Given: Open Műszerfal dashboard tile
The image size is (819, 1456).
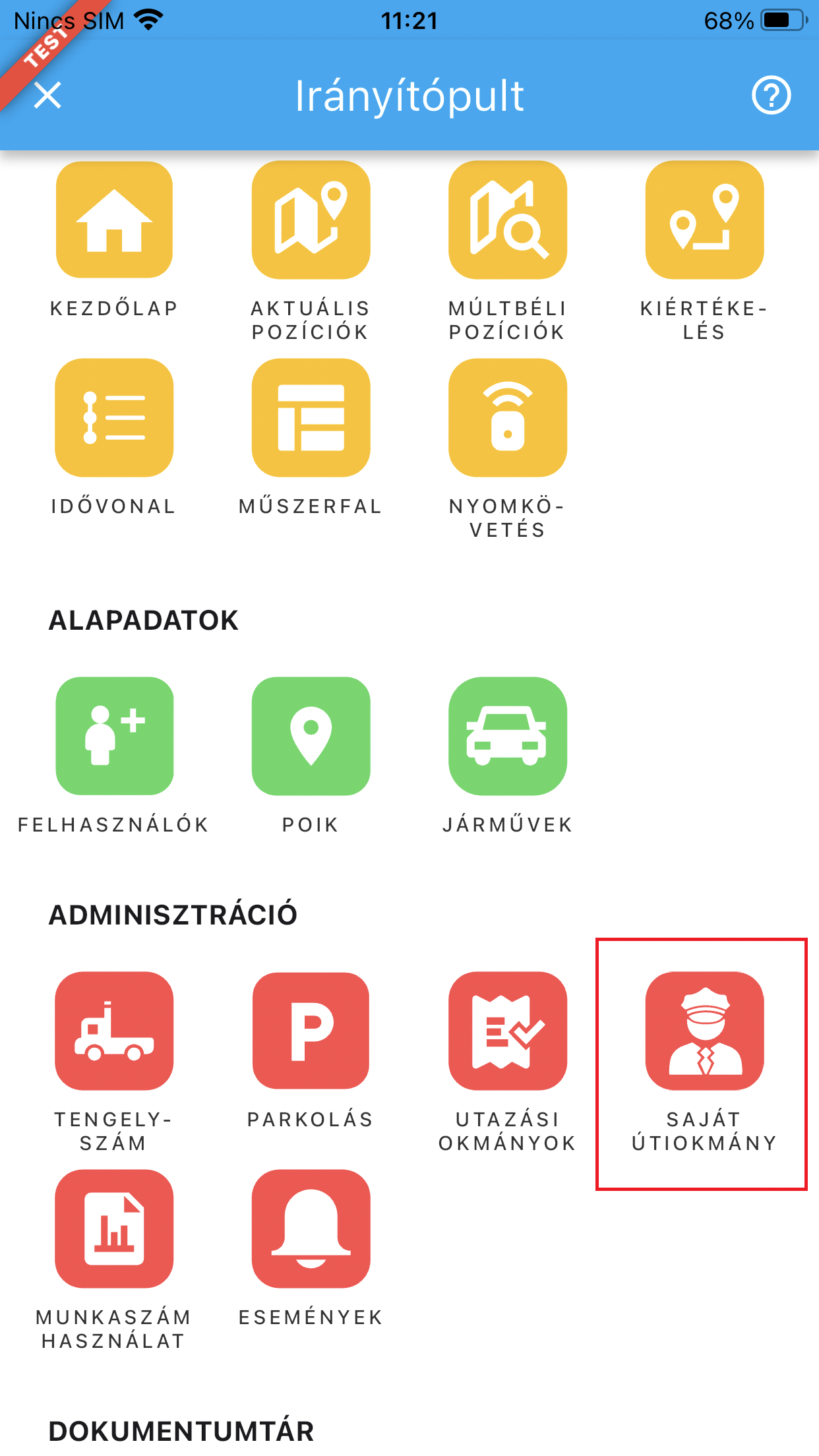Looking at the screenshot, I should (x=311, y=418).
